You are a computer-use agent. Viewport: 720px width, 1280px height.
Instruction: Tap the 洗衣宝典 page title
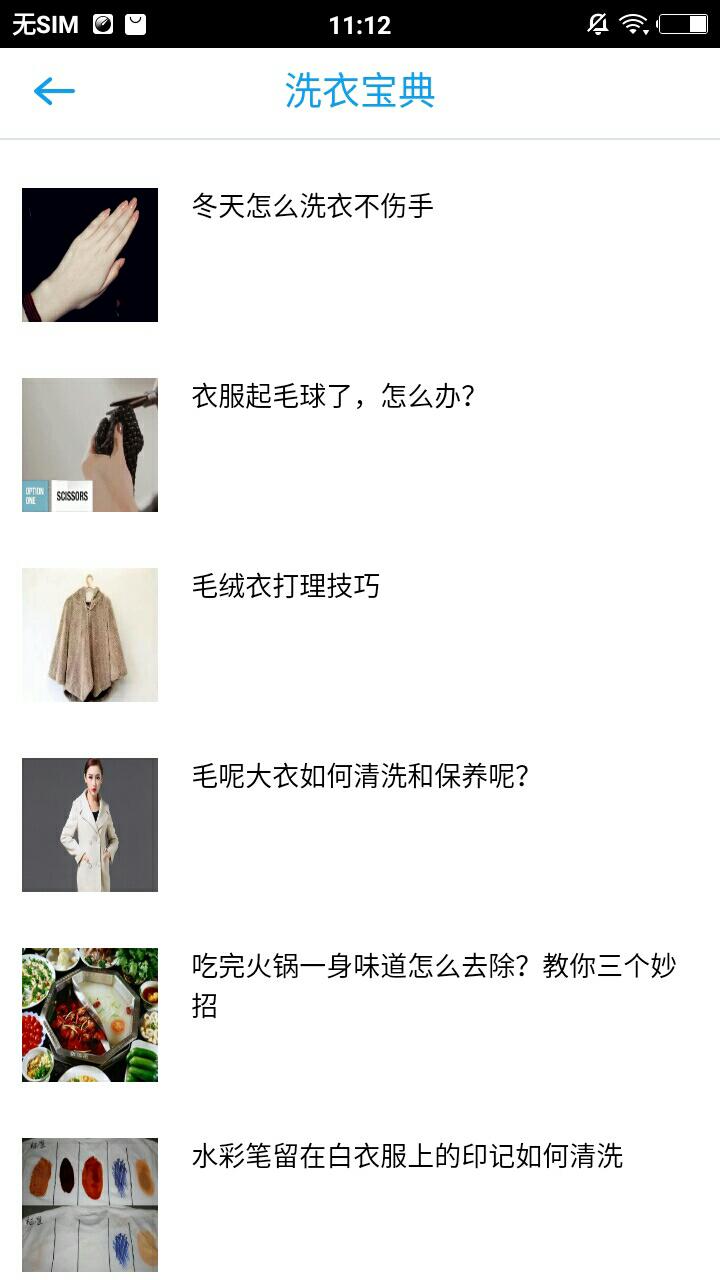[x=360, y=90]
